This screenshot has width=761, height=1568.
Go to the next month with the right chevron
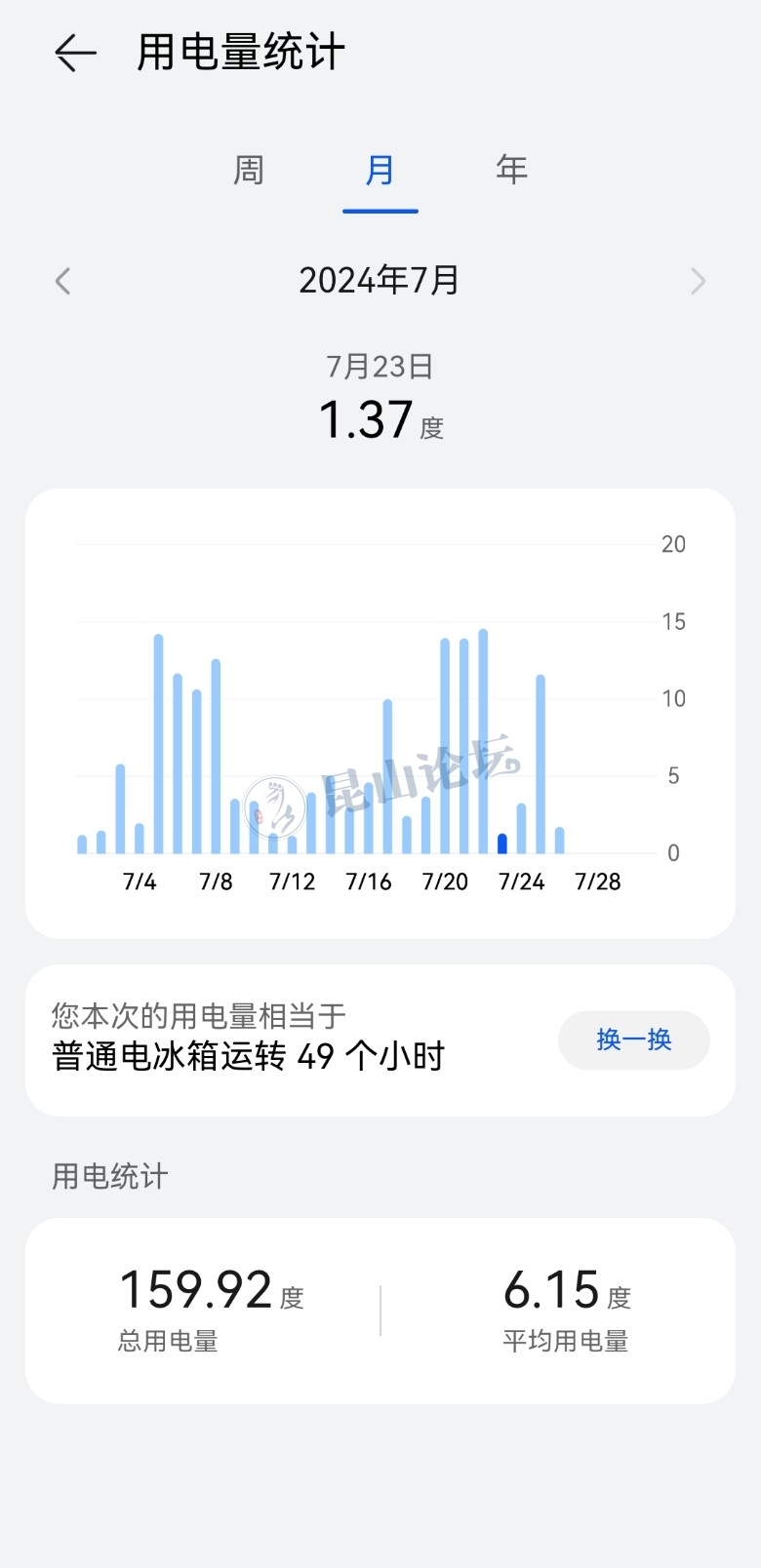click(698, 282)
